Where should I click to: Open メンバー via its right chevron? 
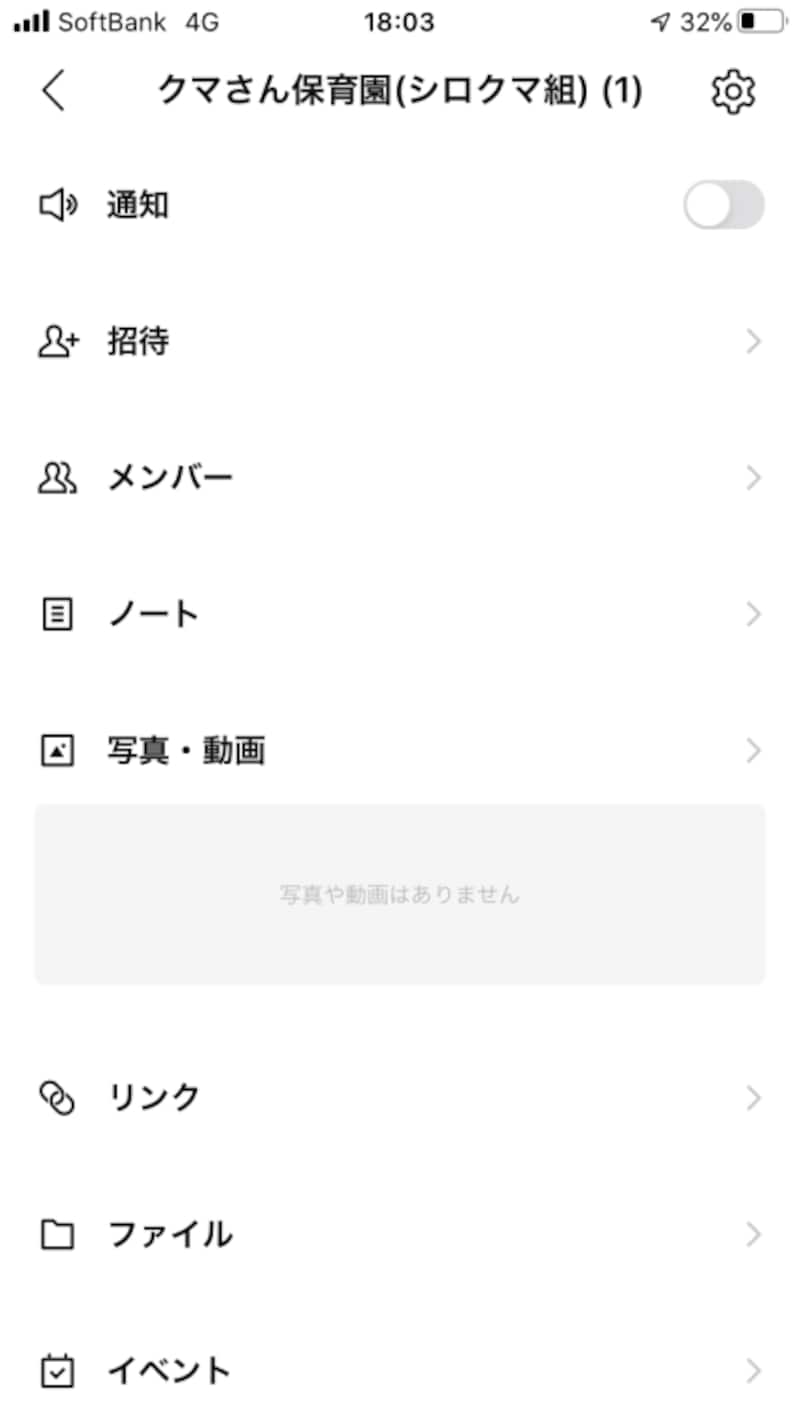pos(753,477)
